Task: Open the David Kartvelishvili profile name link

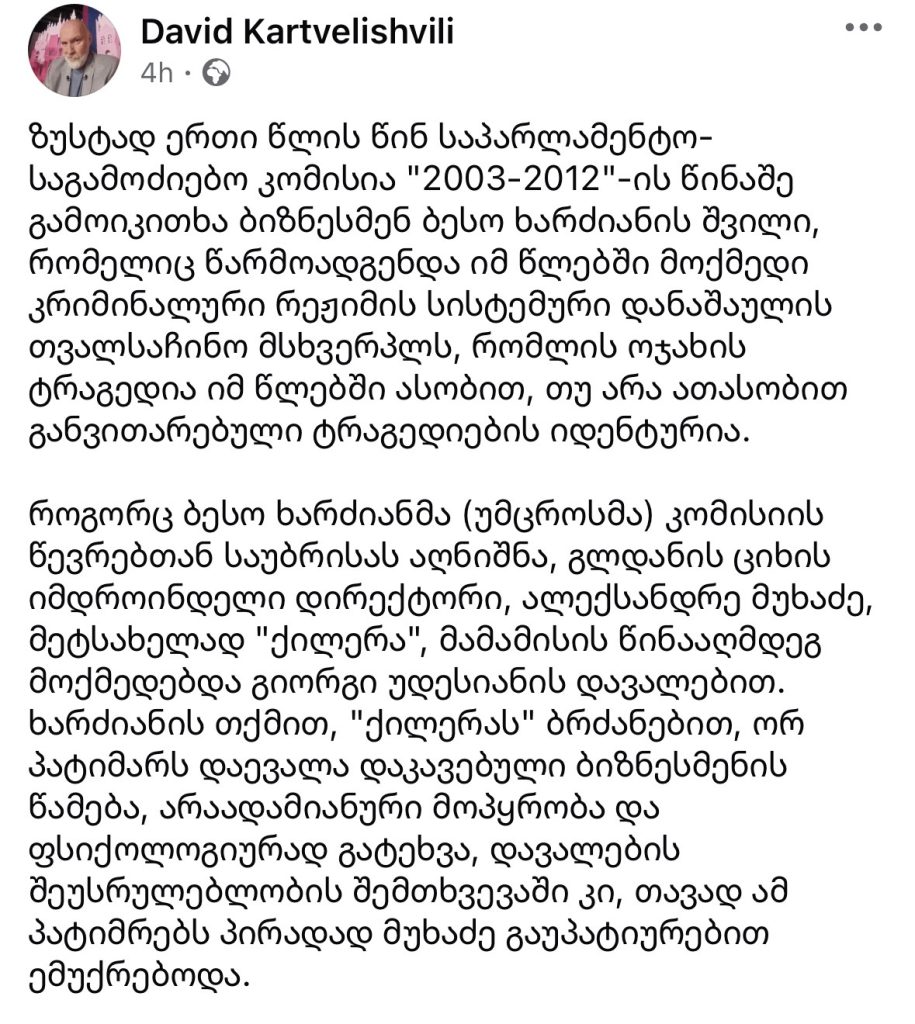Action: (297, 31)
